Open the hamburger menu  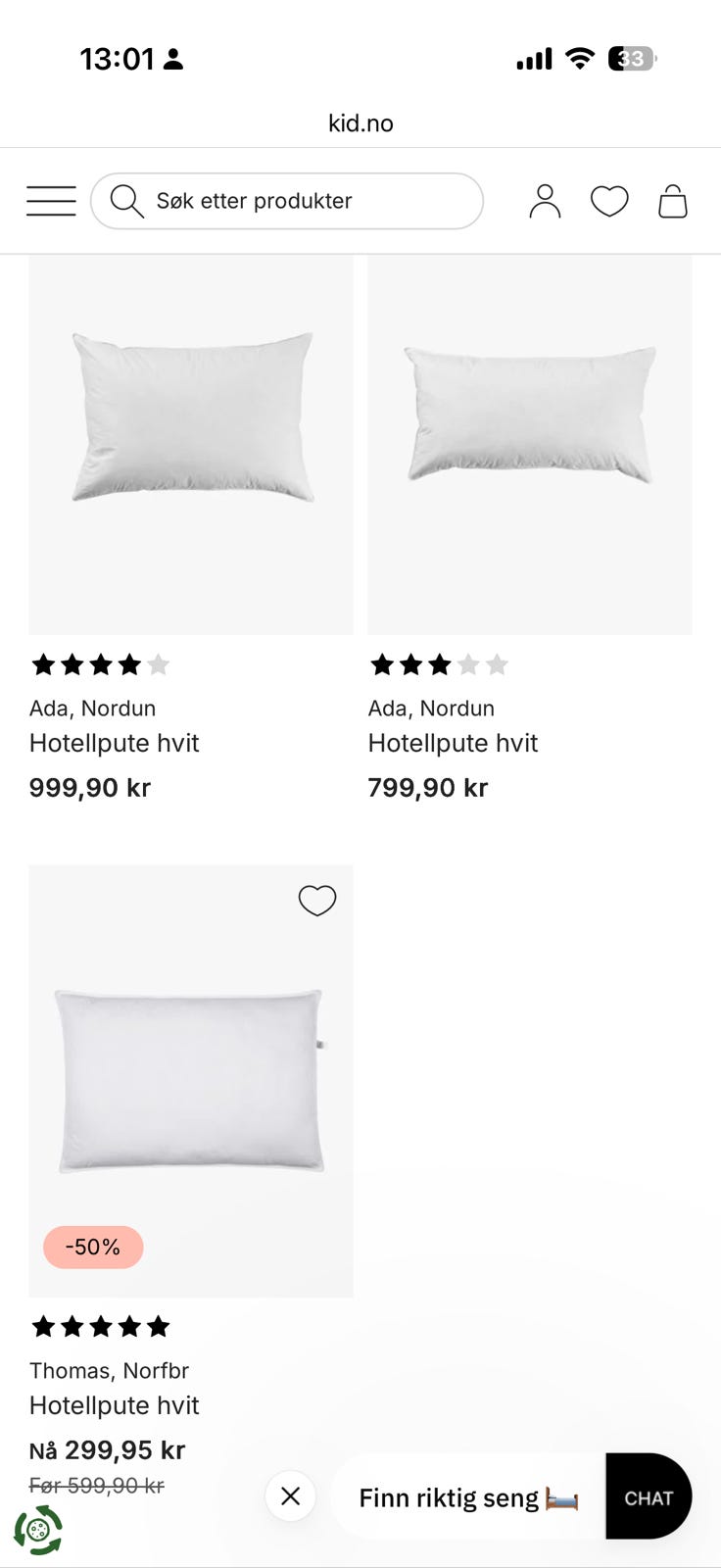51,201
